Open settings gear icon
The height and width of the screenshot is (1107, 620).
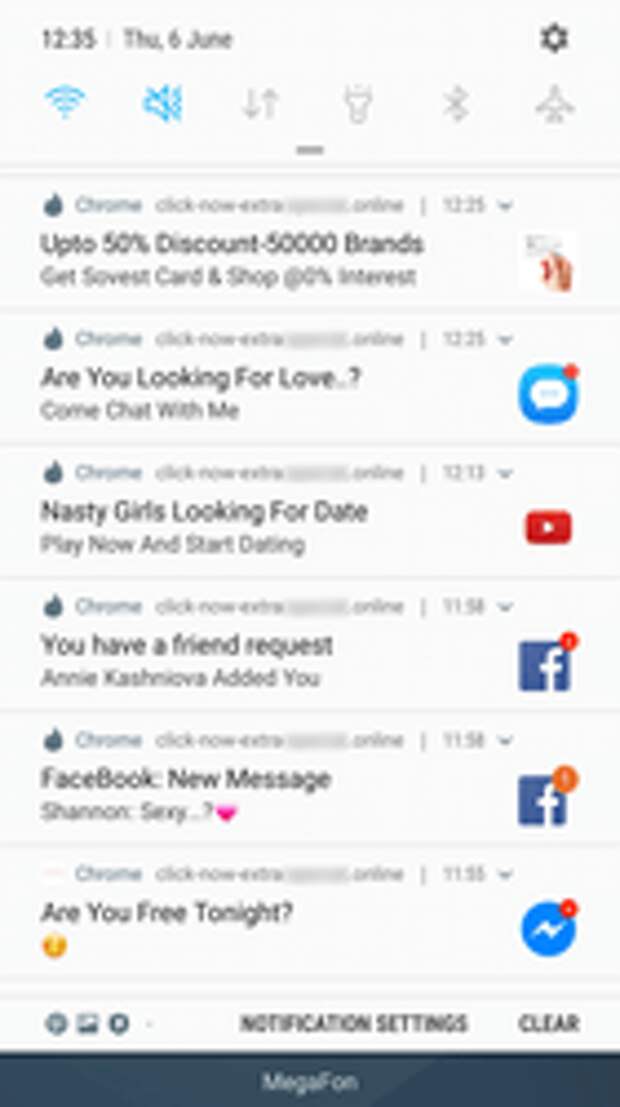pos(553,39)
